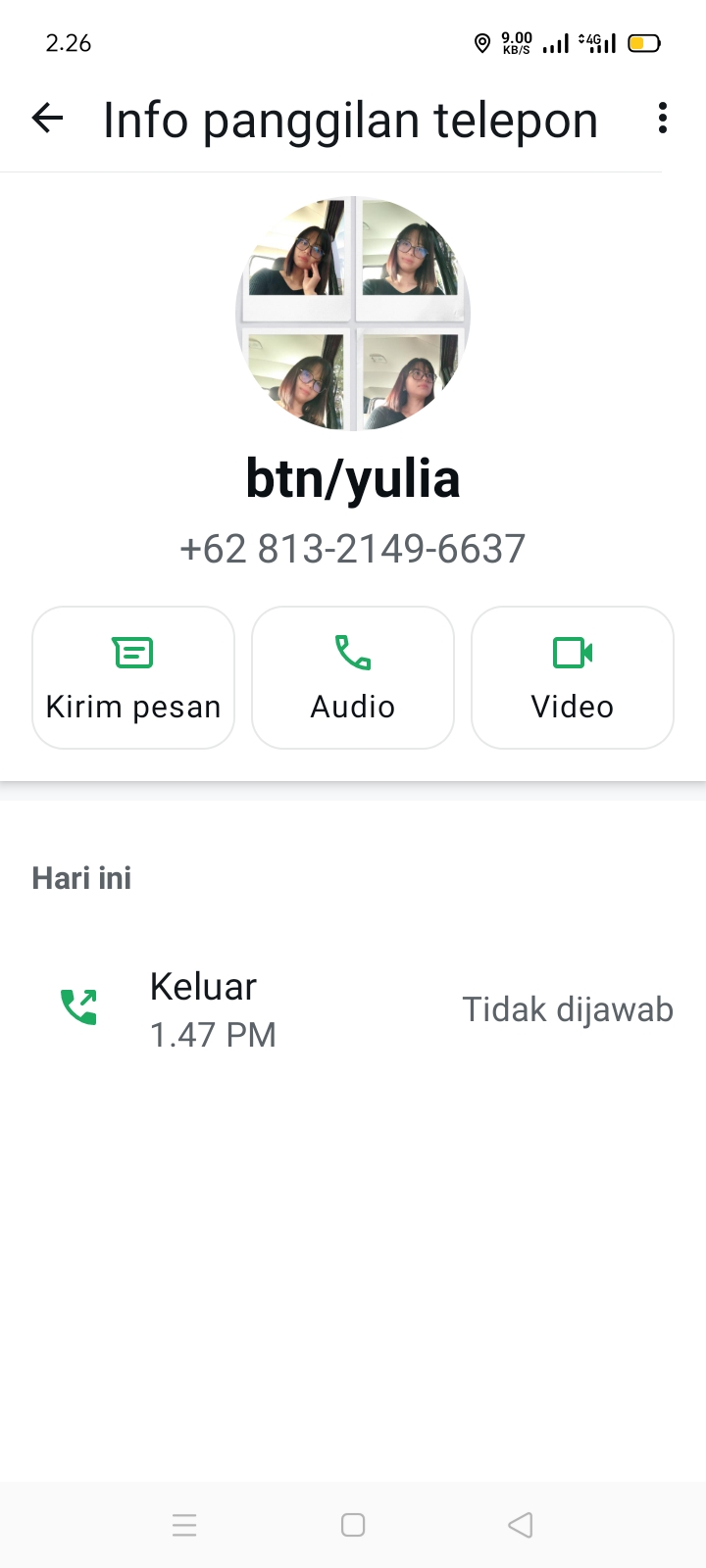This screenshot has height=1568, width=706.
Task: Tap the Tidak dijawab call status
Action: click(568, 1008)
